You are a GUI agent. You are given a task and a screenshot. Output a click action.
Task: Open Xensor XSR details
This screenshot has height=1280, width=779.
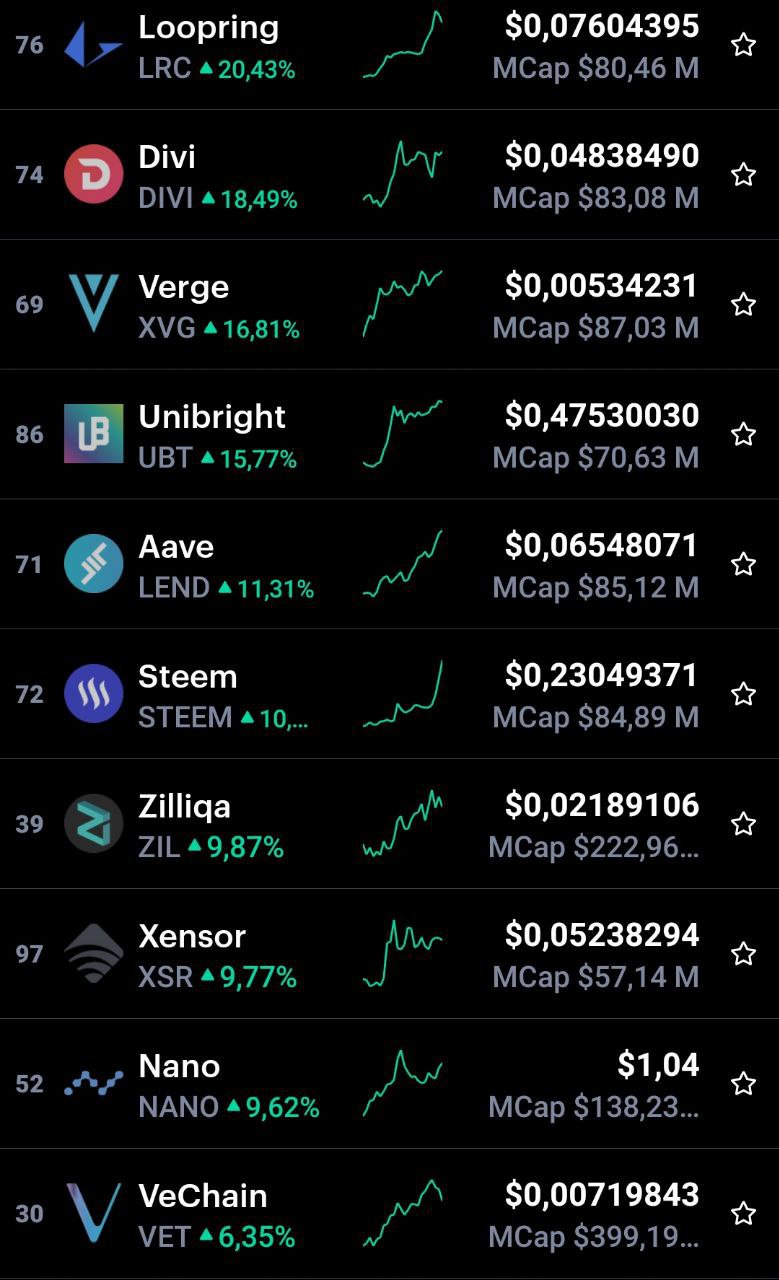point(389,955)
